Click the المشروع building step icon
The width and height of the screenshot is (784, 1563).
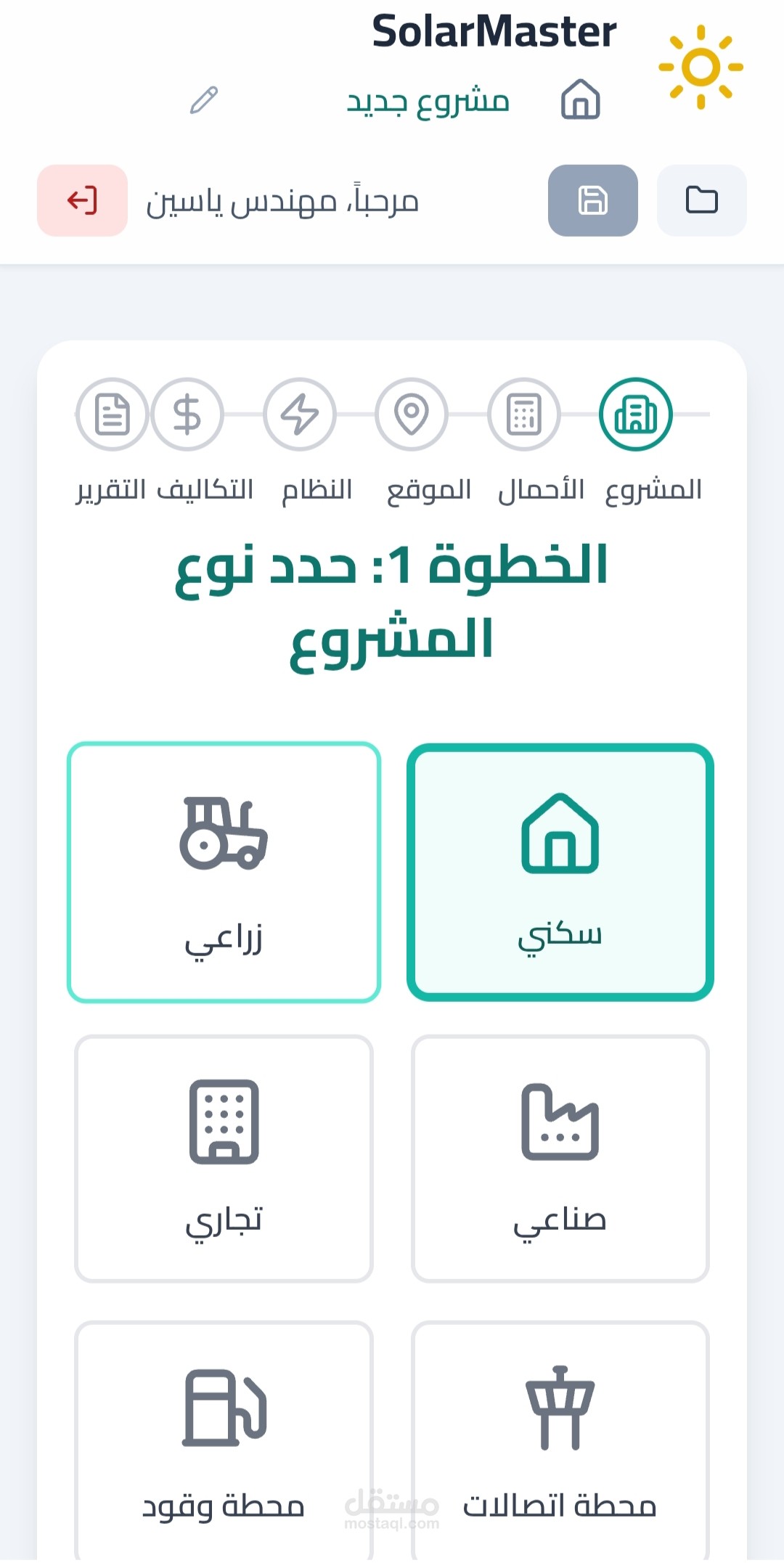[636, 415]
